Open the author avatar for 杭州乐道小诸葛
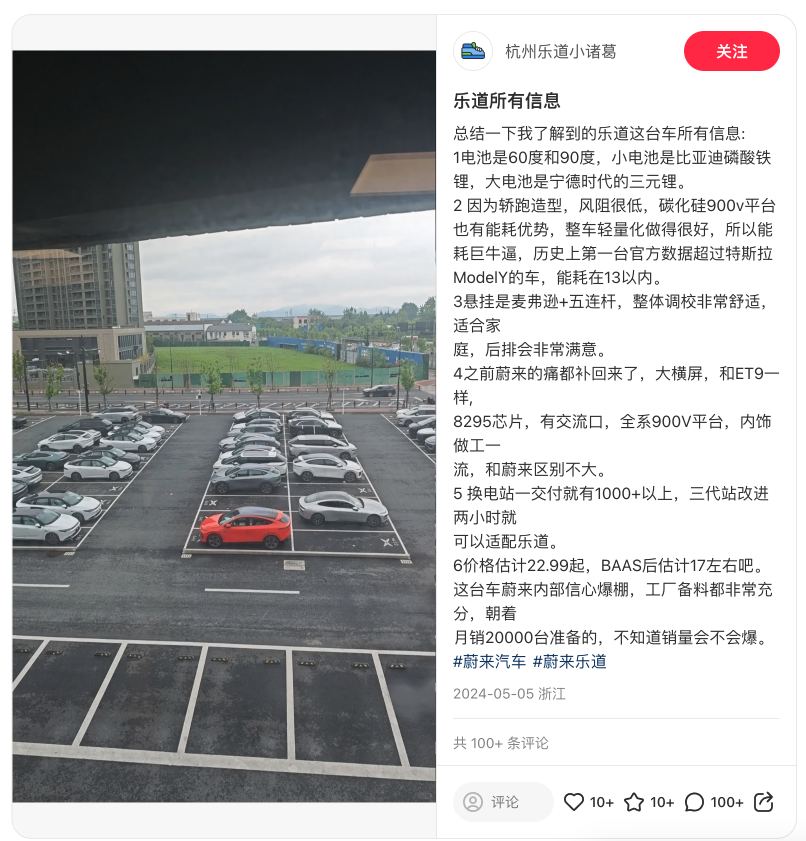The height and width of the screenshot is (841, 806). tap(473, 51)
